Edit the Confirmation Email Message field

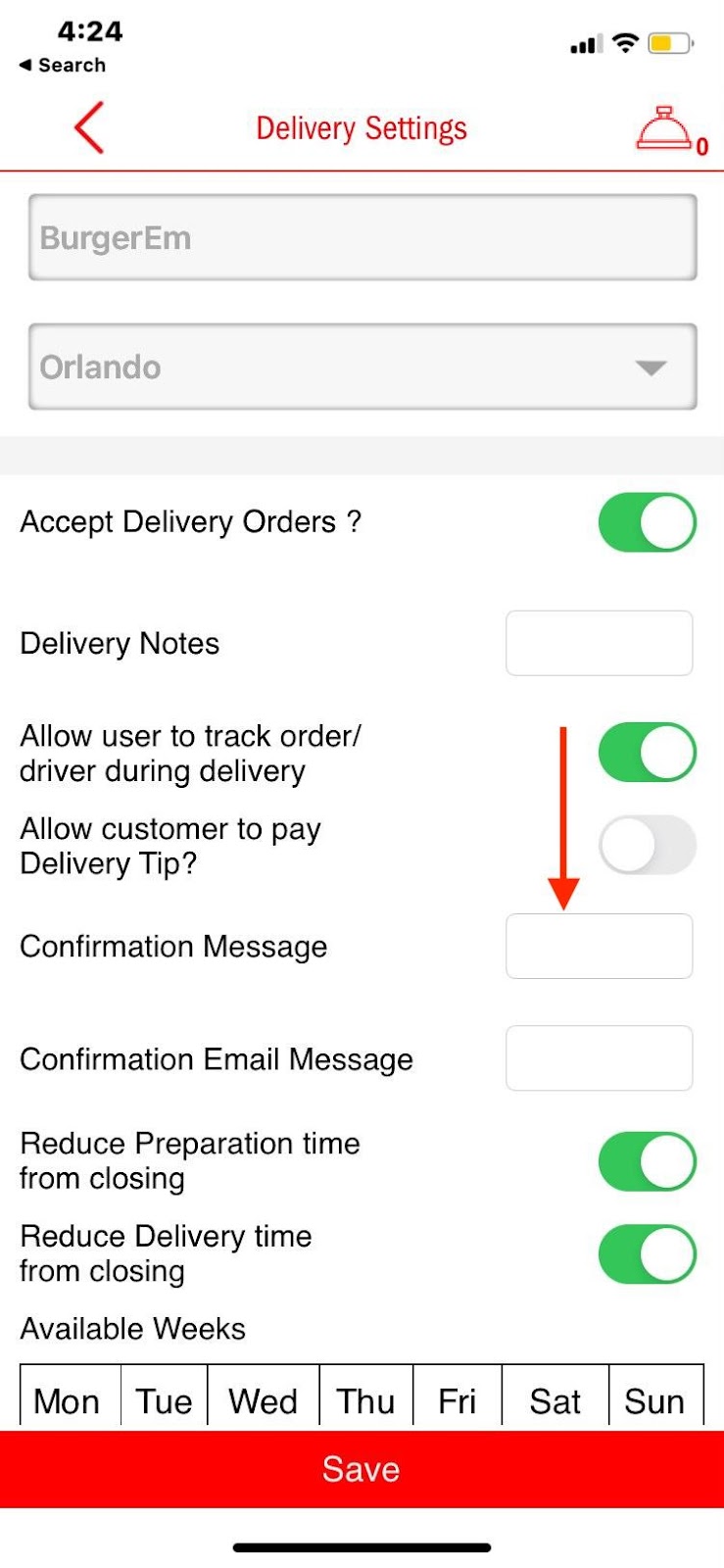coord(599,1058)
